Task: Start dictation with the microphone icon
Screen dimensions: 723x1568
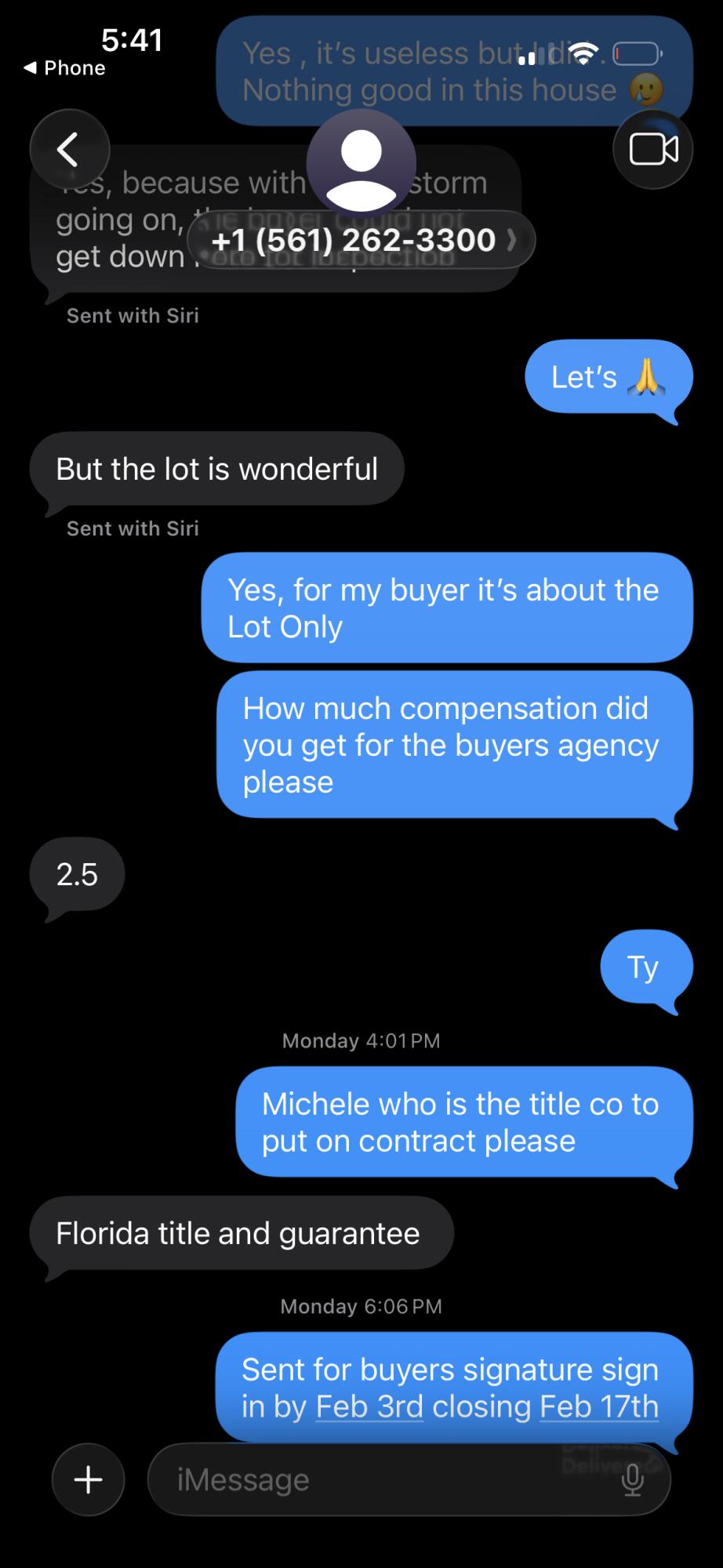Action: 632,1479
